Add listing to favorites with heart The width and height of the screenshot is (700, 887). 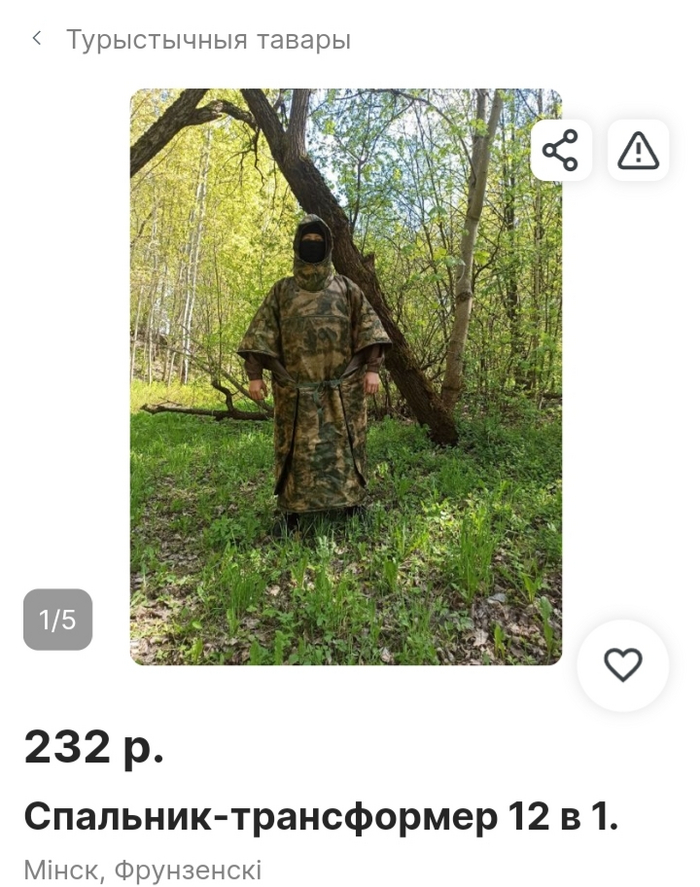(x=622, y=665)
